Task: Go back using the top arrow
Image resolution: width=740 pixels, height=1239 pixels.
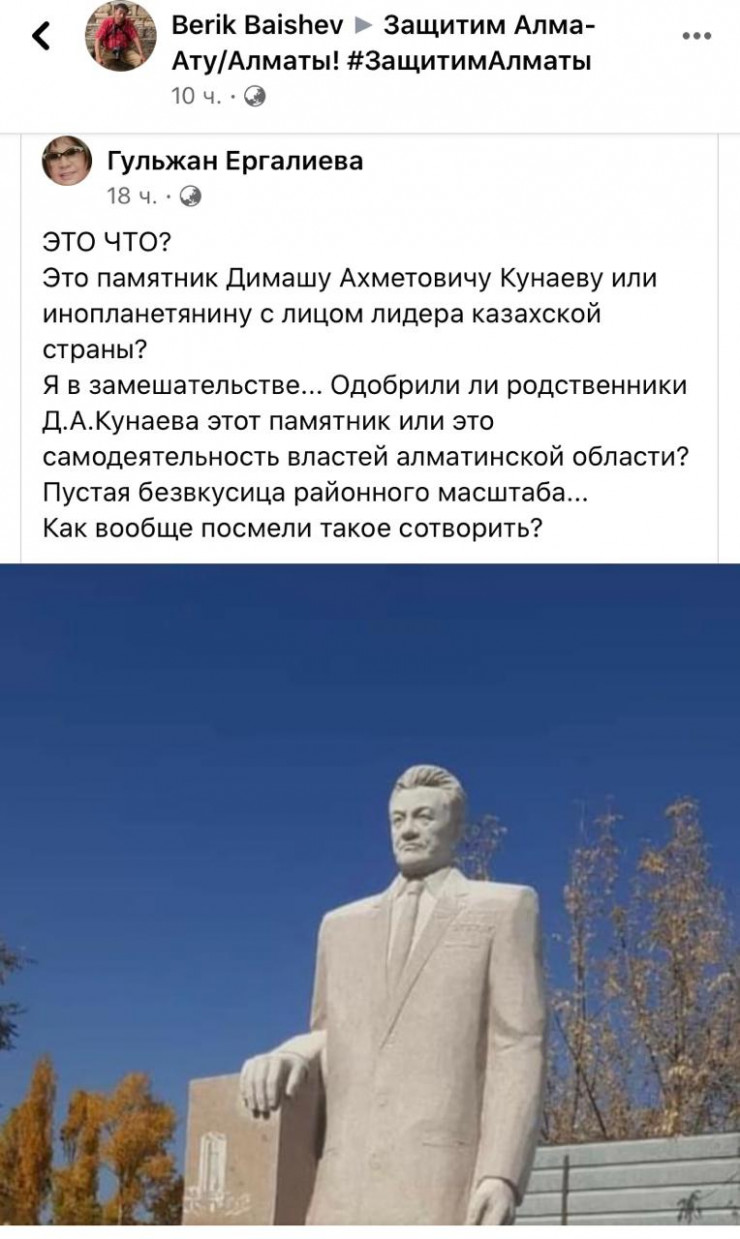Action: [40, 38]
